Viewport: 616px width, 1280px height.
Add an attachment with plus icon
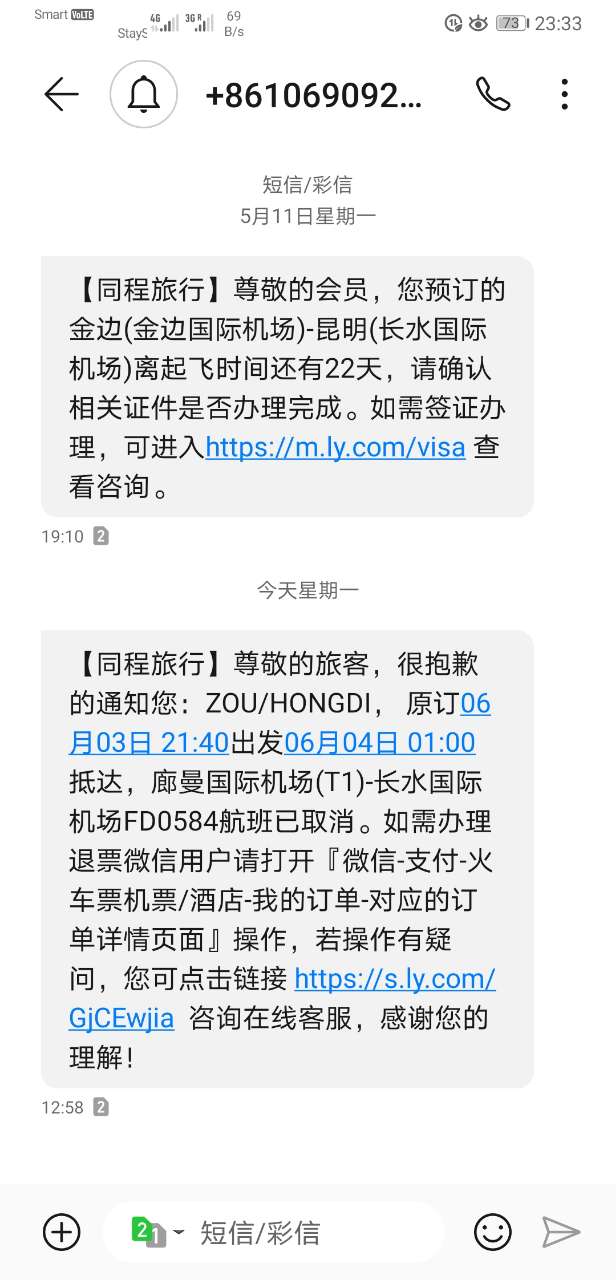(62, 1231)
